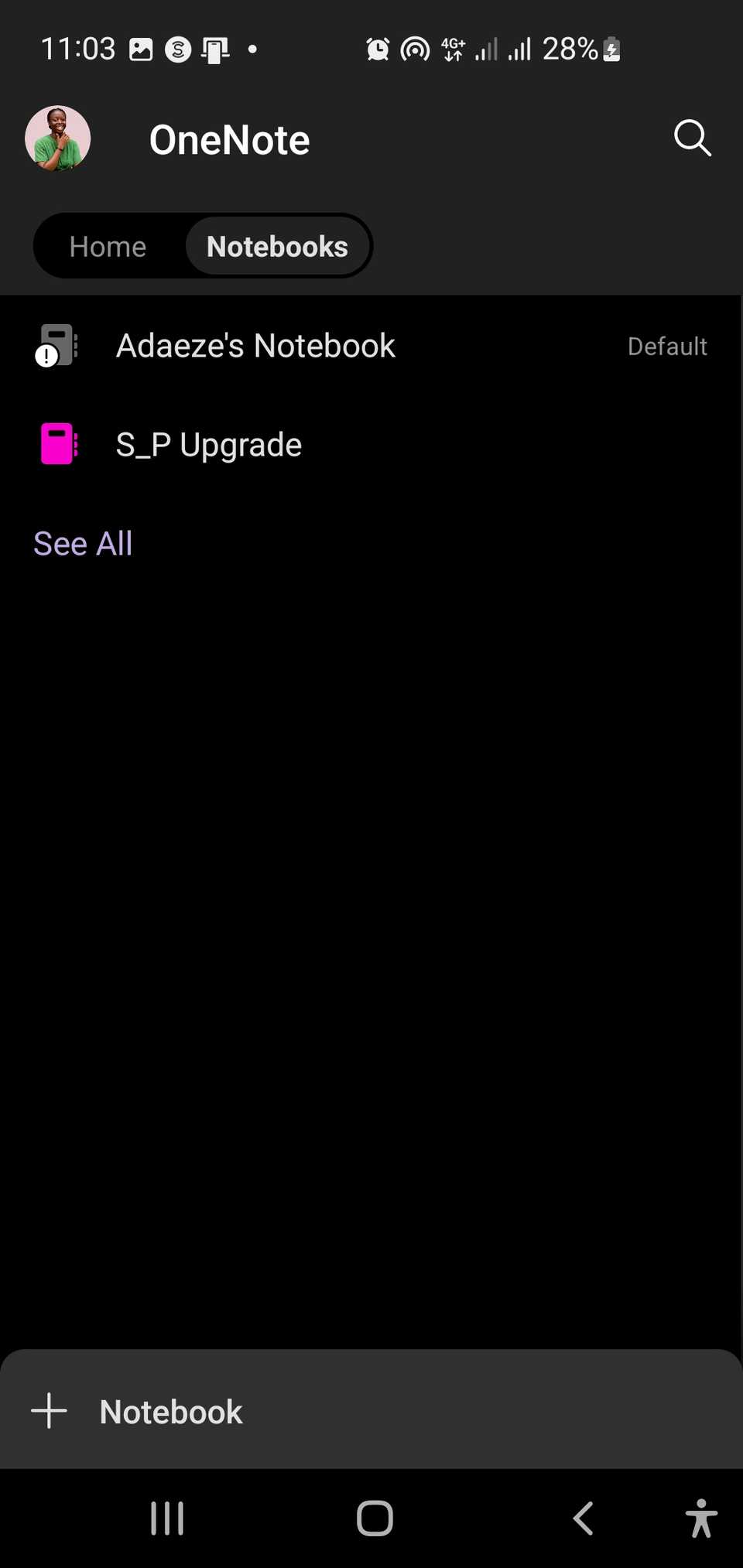Image resolution: width=743 pixels, height=1568 pixels.
Task: Tap the alarm icon in the status bar
Action: click(x=377, y=48)
